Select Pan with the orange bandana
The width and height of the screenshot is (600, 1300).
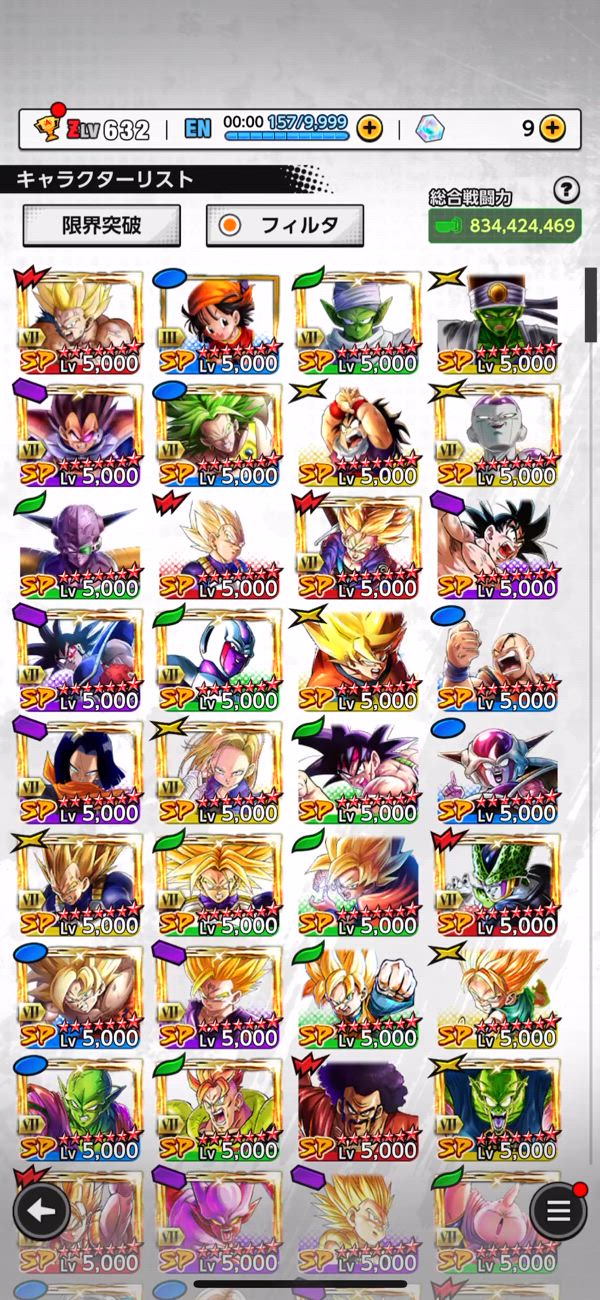pyautogui.click(x=217, y=320)
